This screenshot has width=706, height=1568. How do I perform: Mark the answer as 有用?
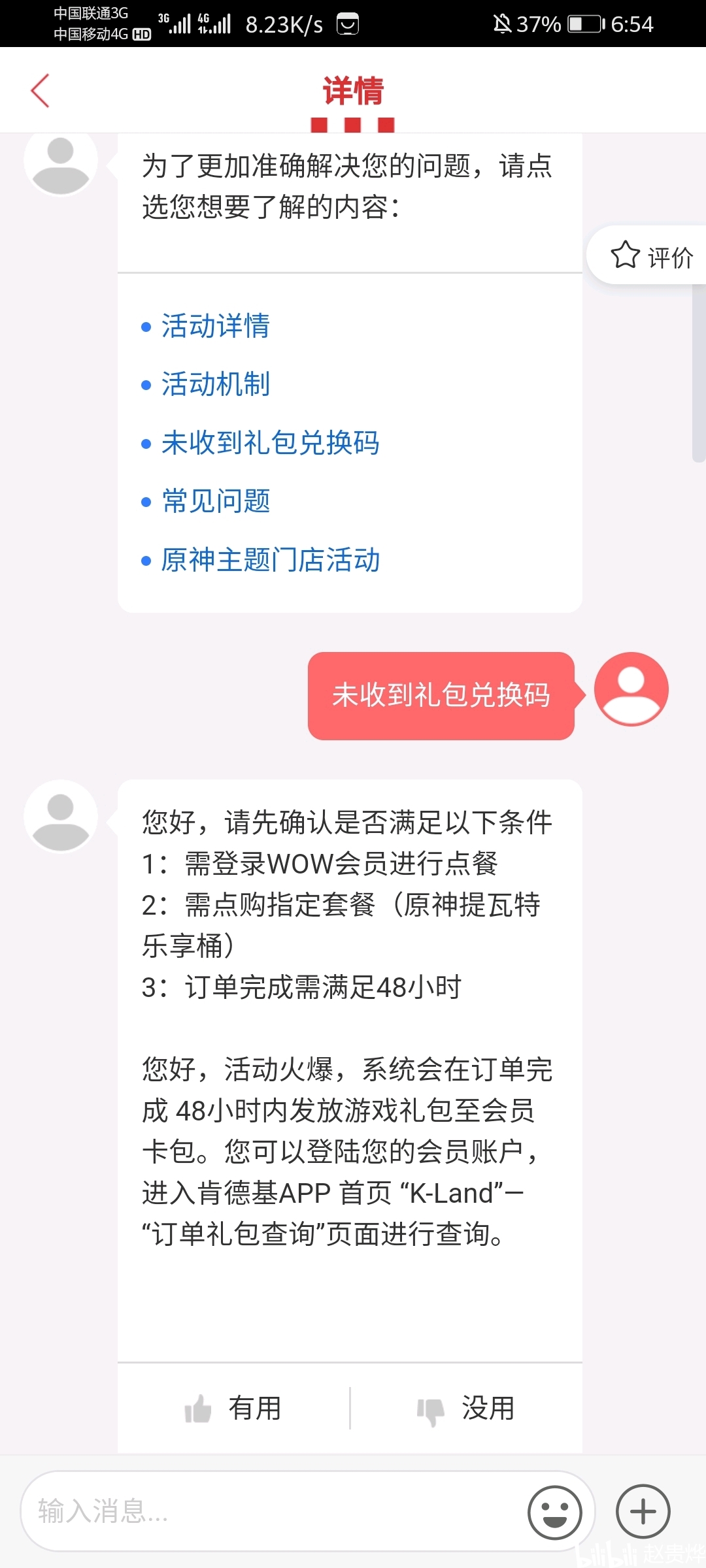tap(233, 1408)
